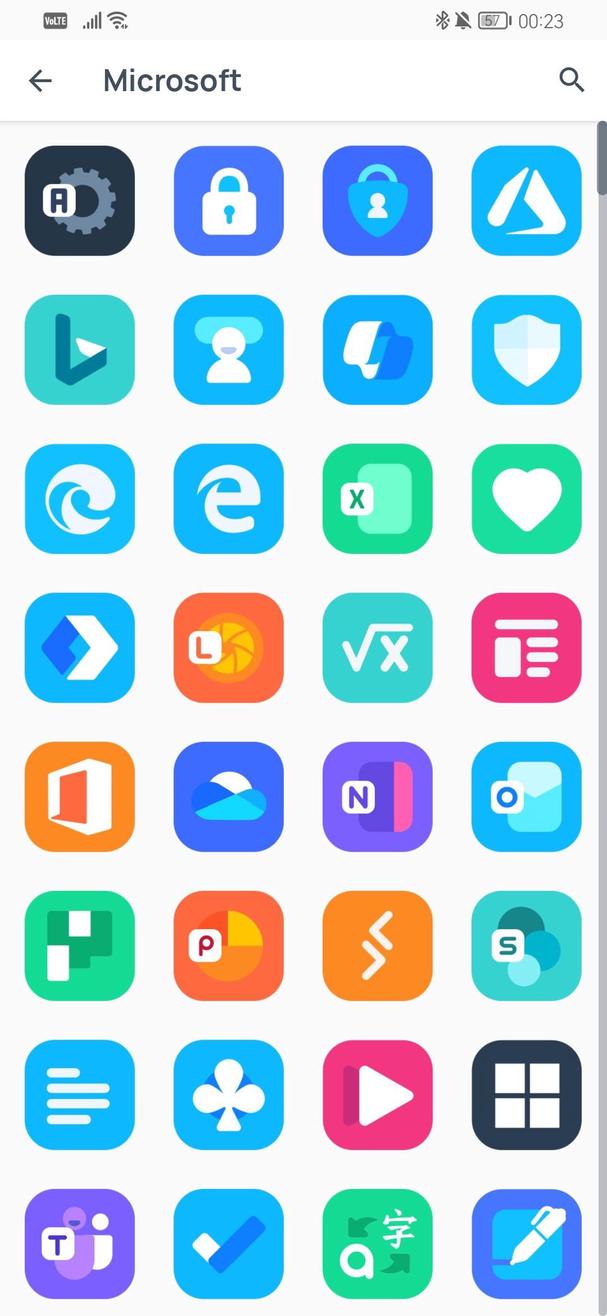607x1316 pixels.
Task: Choose the To Do checkmark icon
Action: pos(229,1244)
